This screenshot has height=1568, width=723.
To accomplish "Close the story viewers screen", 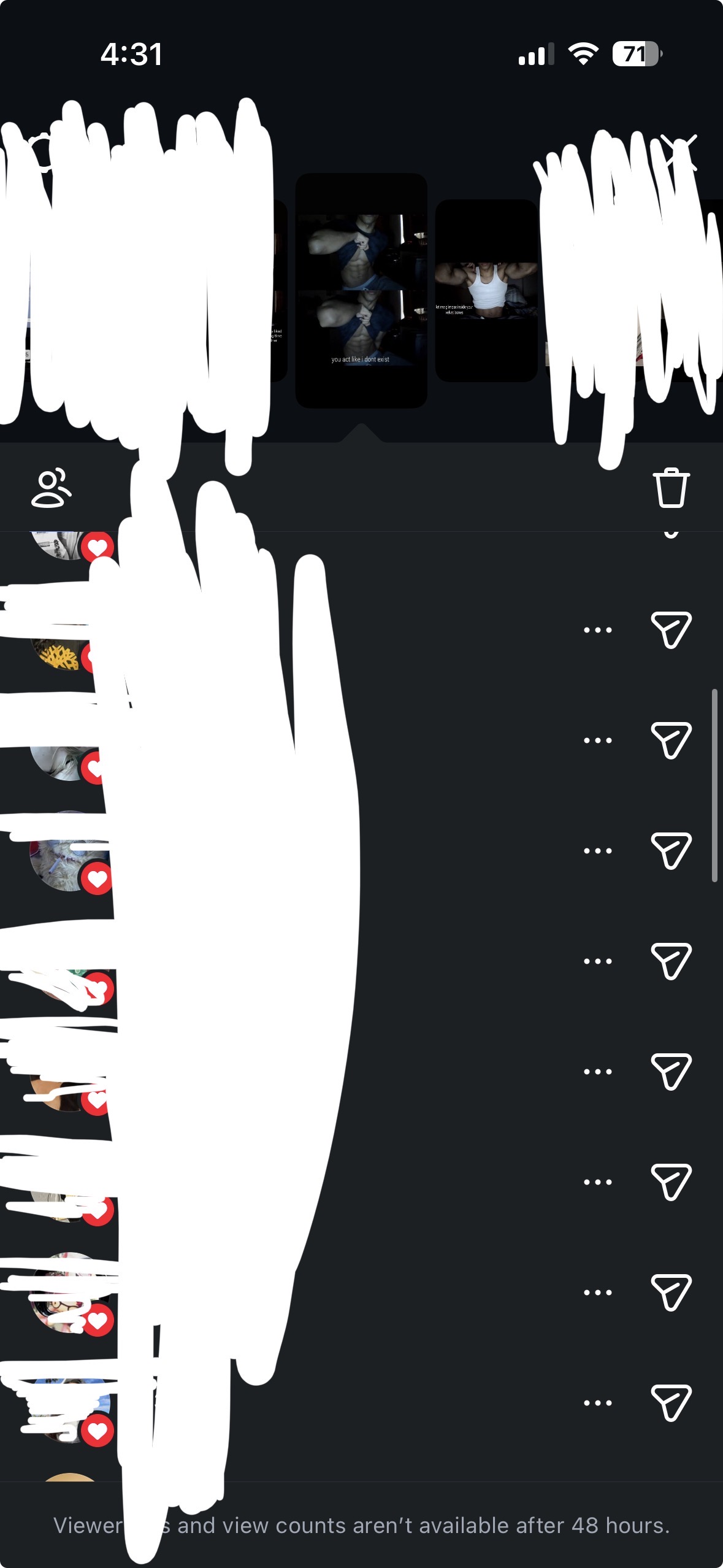I will tap(679, 151).
